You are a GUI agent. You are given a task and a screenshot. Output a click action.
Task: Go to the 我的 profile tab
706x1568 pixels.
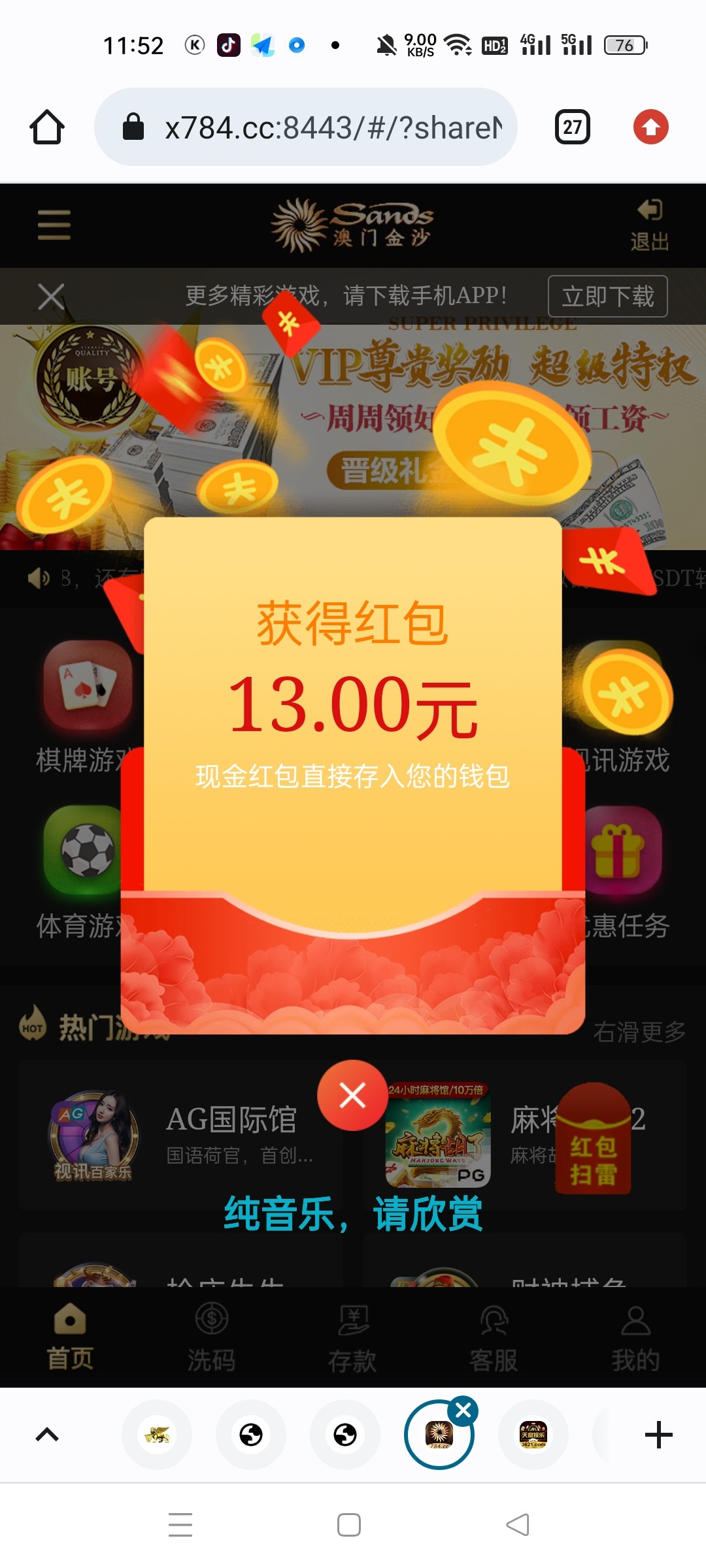[x=635, y=1337]
